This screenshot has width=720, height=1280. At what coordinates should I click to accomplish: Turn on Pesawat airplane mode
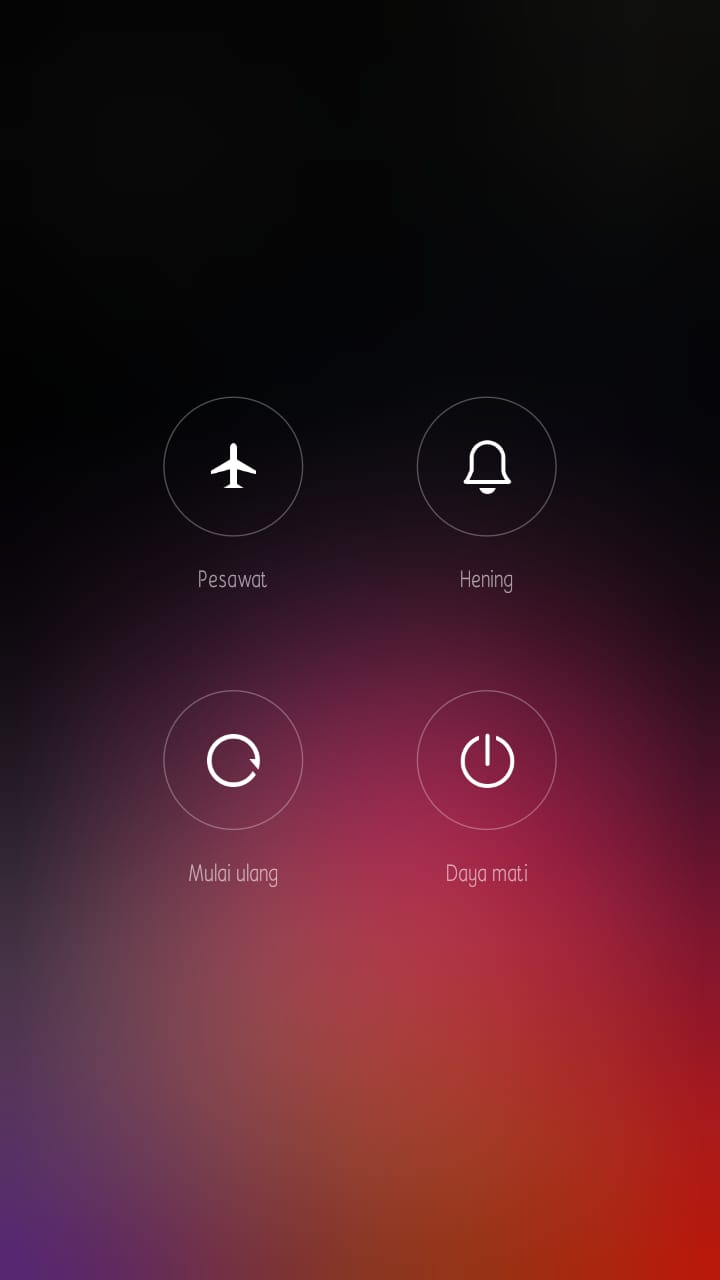(x=233, y=467)
